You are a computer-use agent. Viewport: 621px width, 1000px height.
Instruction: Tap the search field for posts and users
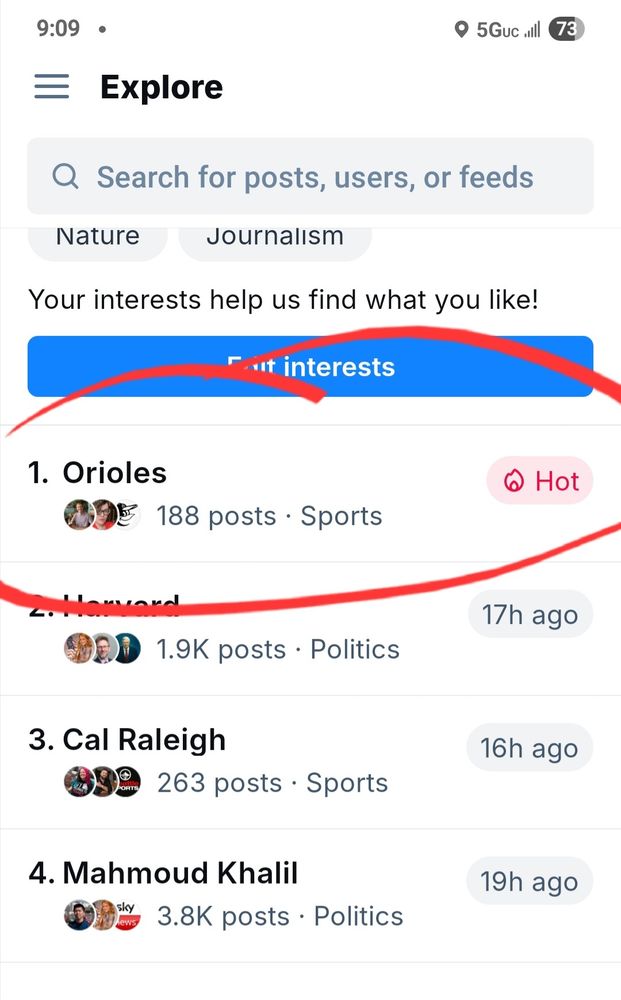(310, 177)
